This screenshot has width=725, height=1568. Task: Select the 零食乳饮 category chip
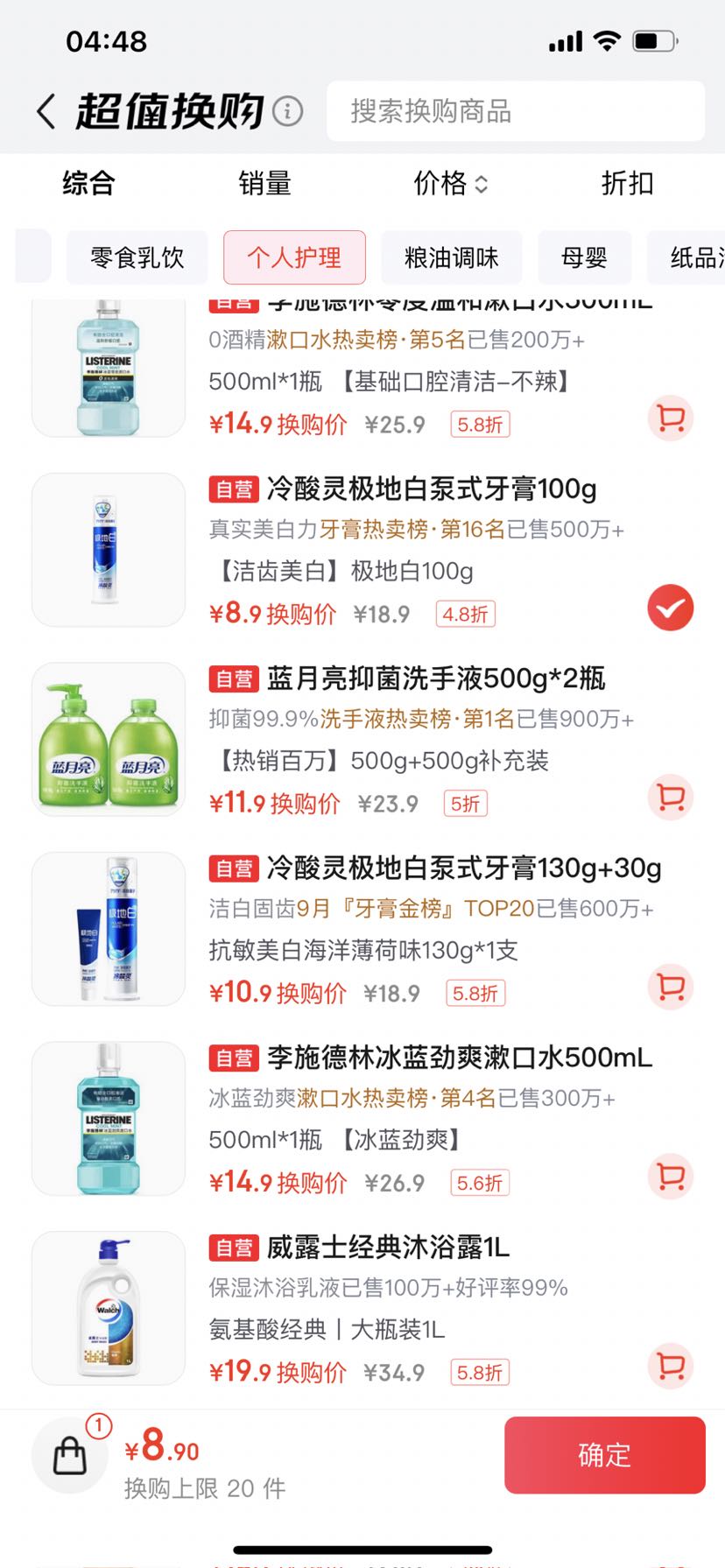(137, 257)
